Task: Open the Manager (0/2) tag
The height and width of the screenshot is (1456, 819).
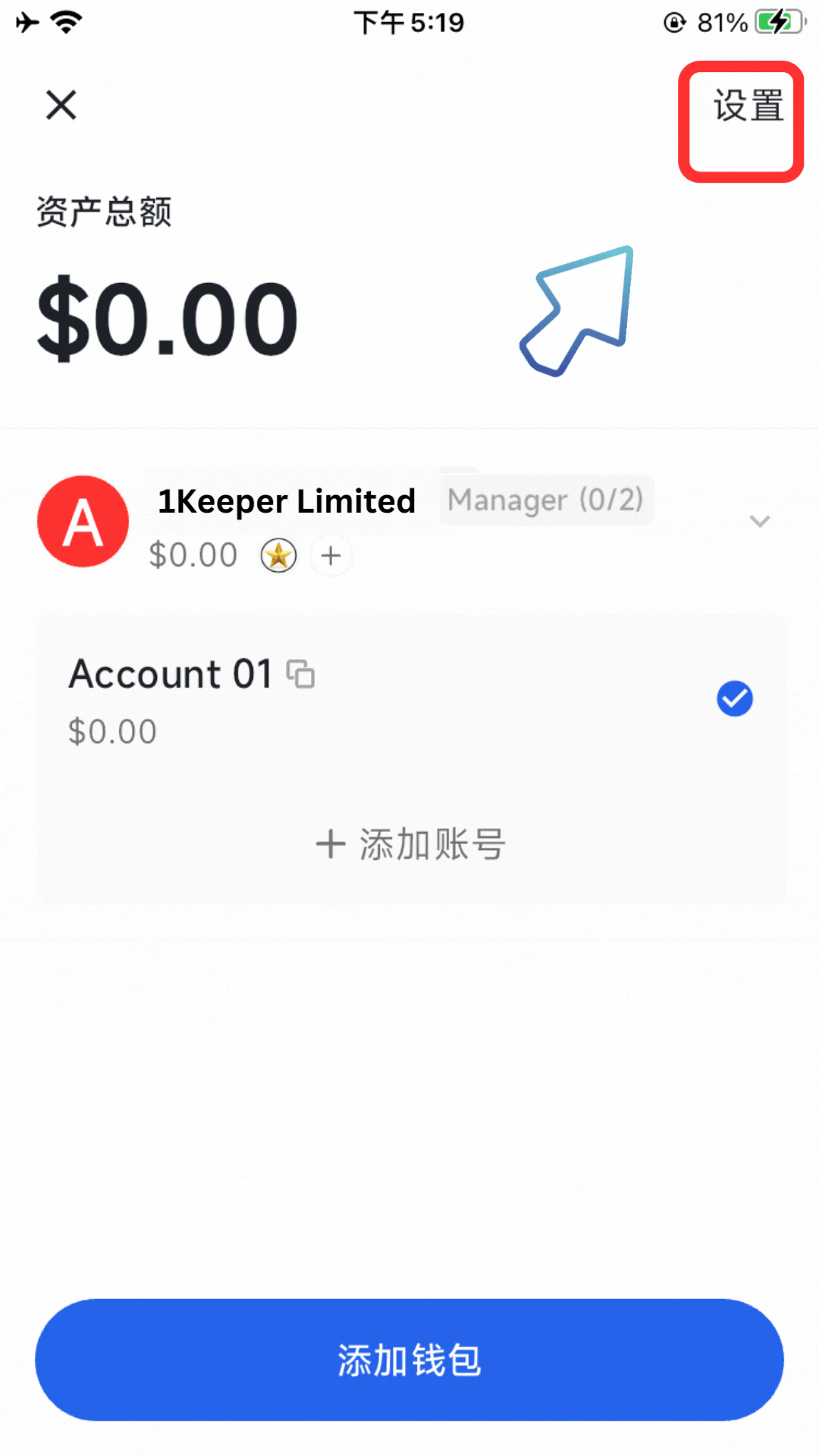Action: [x=545, y=500]
